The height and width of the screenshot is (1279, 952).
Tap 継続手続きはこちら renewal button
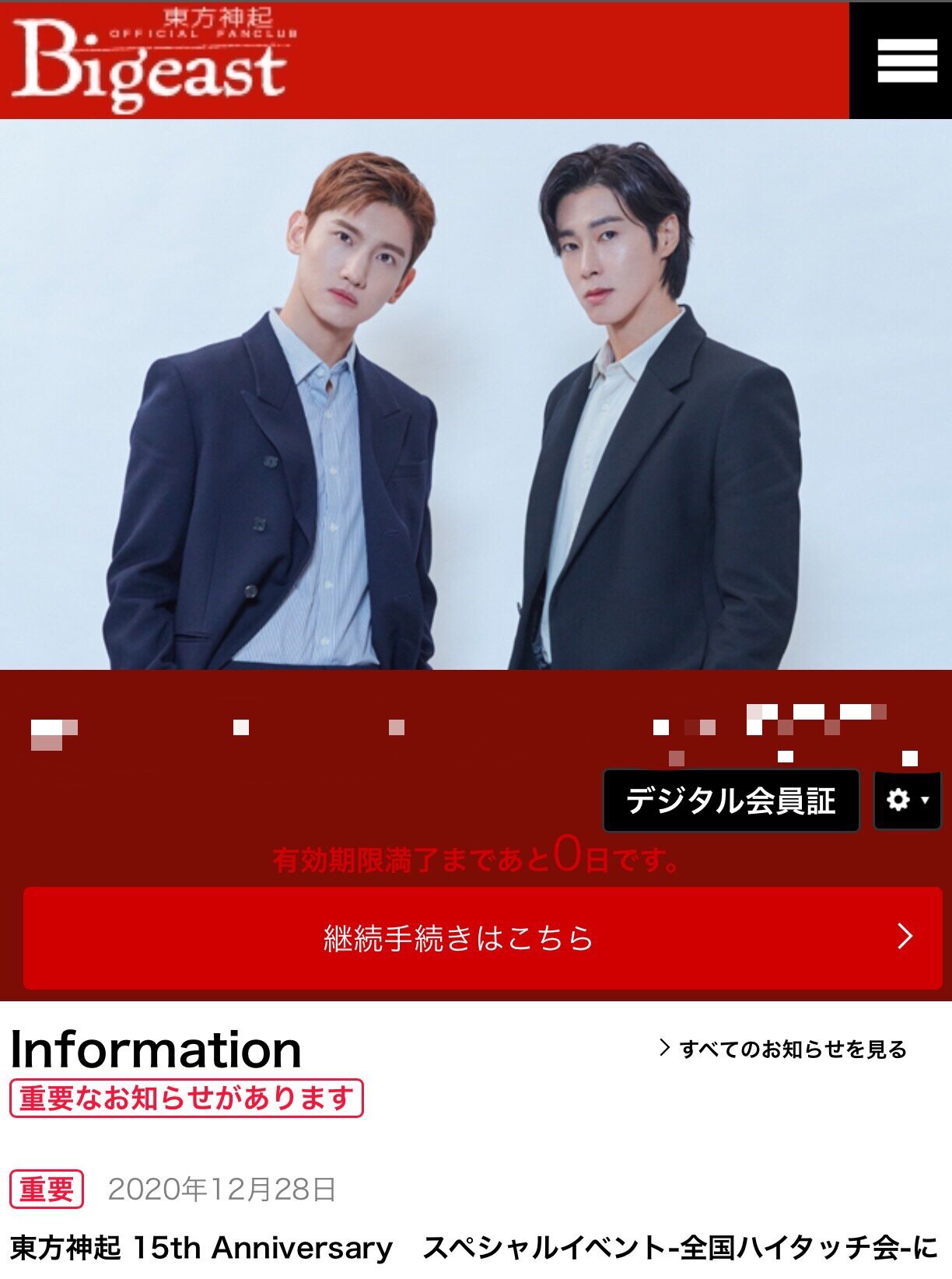(x=483, y=937)
